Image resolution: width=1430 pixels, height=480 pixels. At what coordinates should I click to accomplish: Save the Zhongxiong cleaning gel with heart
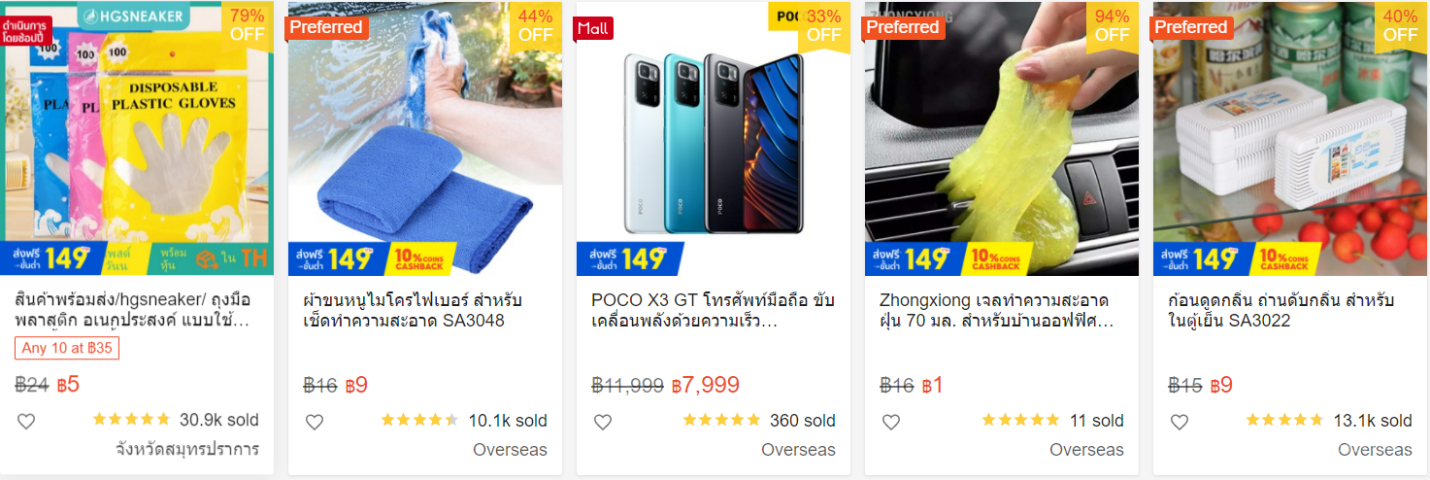point(890,422)
